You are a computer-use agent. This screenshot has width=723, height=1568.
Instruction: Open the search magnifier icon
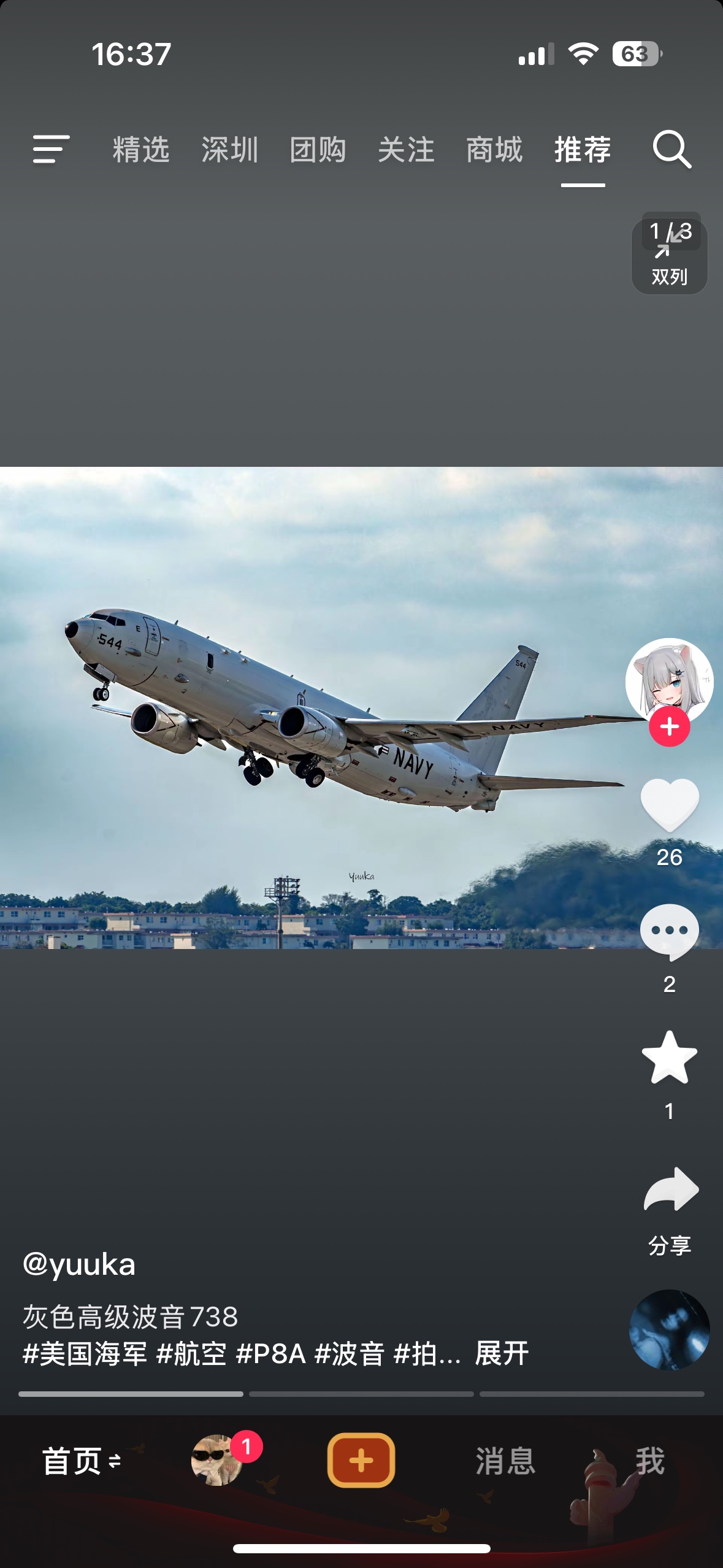pyautogui.click(x=671, y=149)
